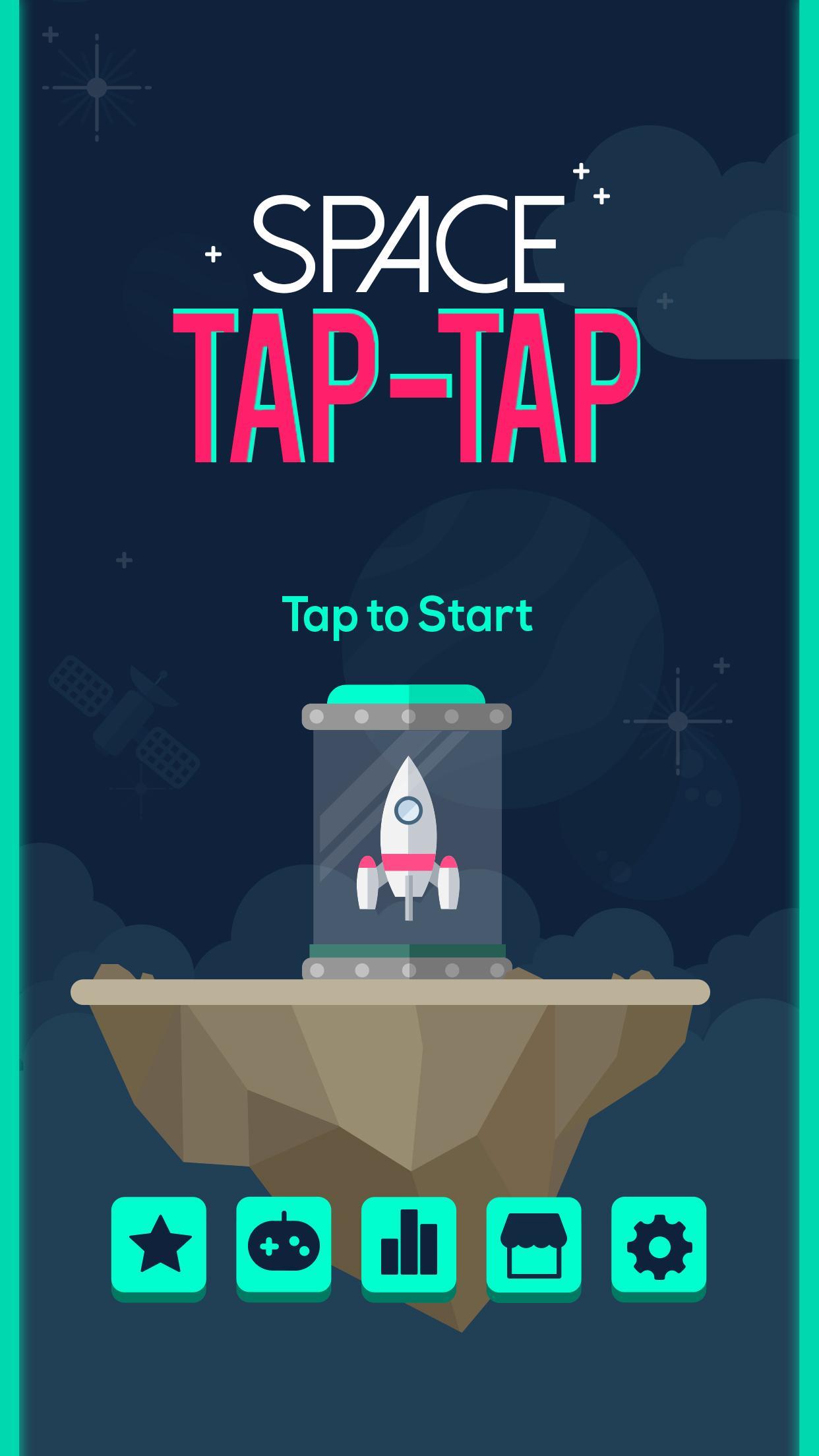Open settings gear
Viewport: 819px width, 1456px height.
(659, 1244)
